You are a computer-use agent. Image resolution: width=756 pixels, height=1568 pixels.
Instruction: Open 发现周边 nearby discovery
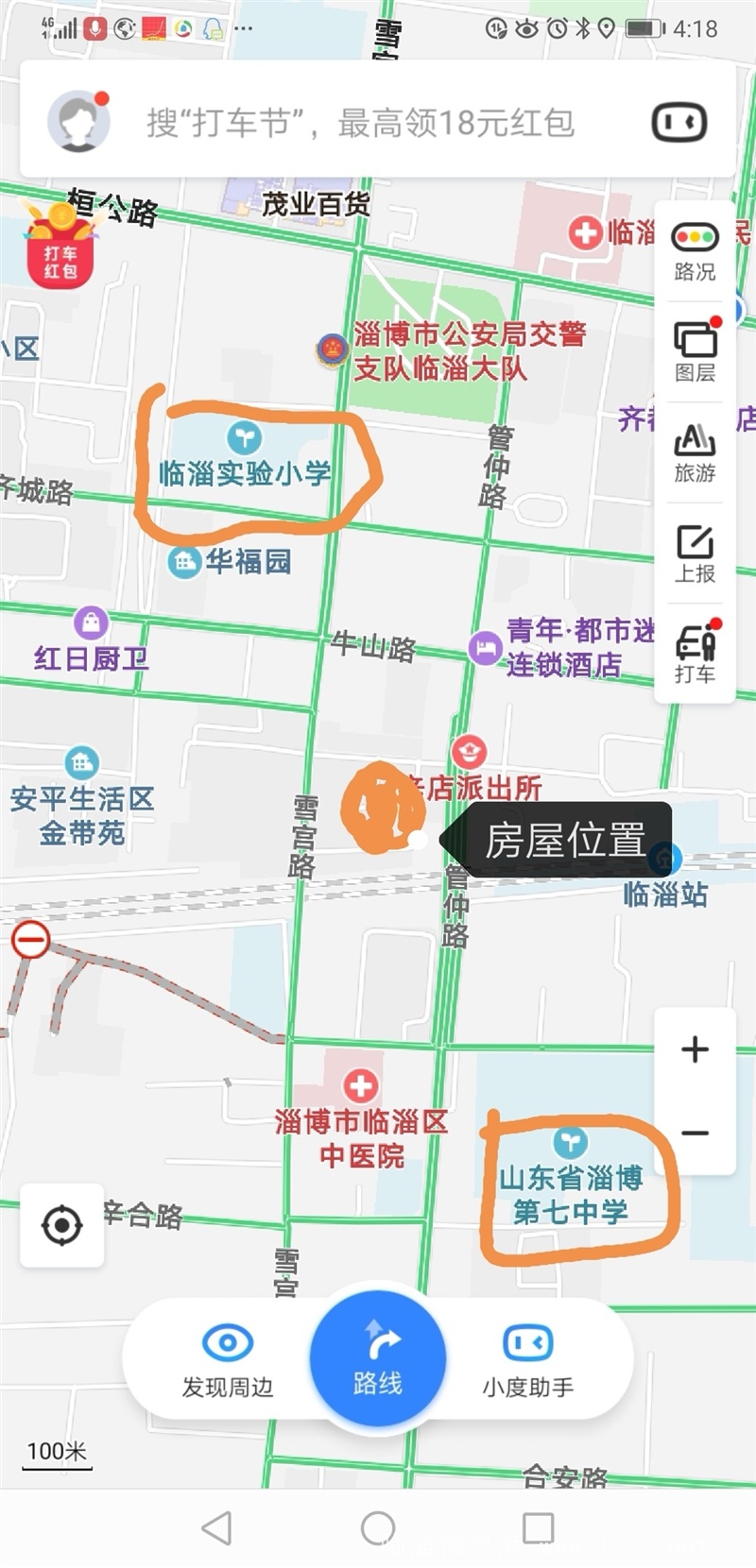(x=228, y=1361)
